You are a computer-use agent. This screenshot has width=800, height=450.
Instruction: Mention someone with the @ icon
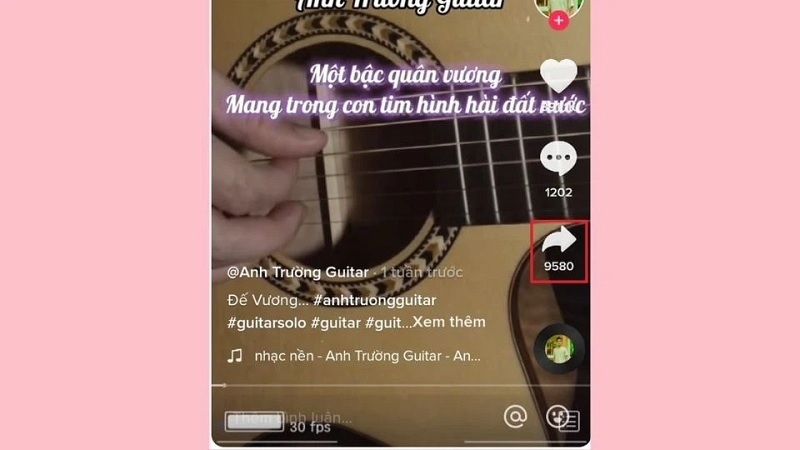515,416
